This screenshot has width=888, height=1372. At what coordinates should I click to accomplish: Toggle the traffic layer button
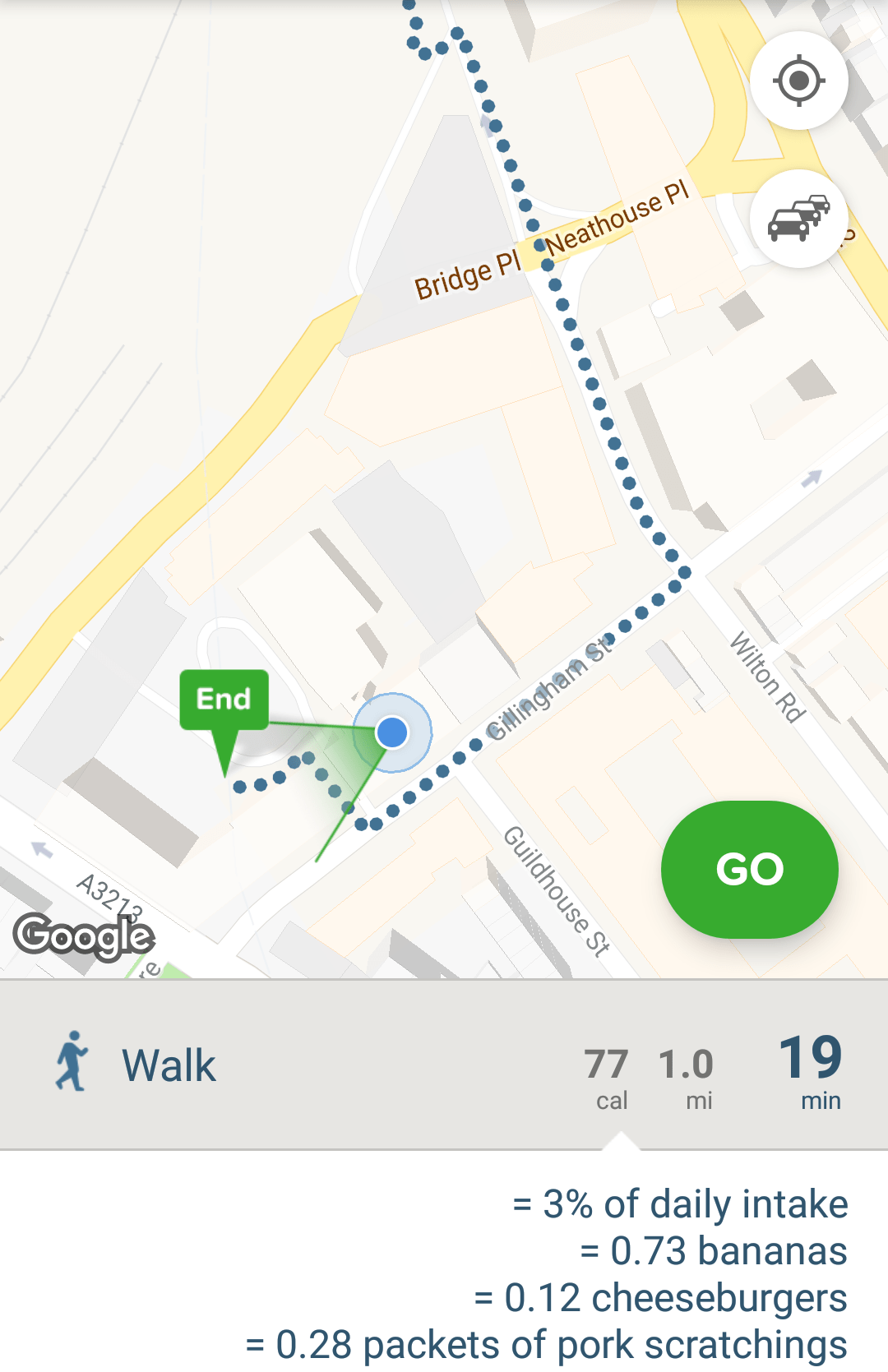pos(798,219)
